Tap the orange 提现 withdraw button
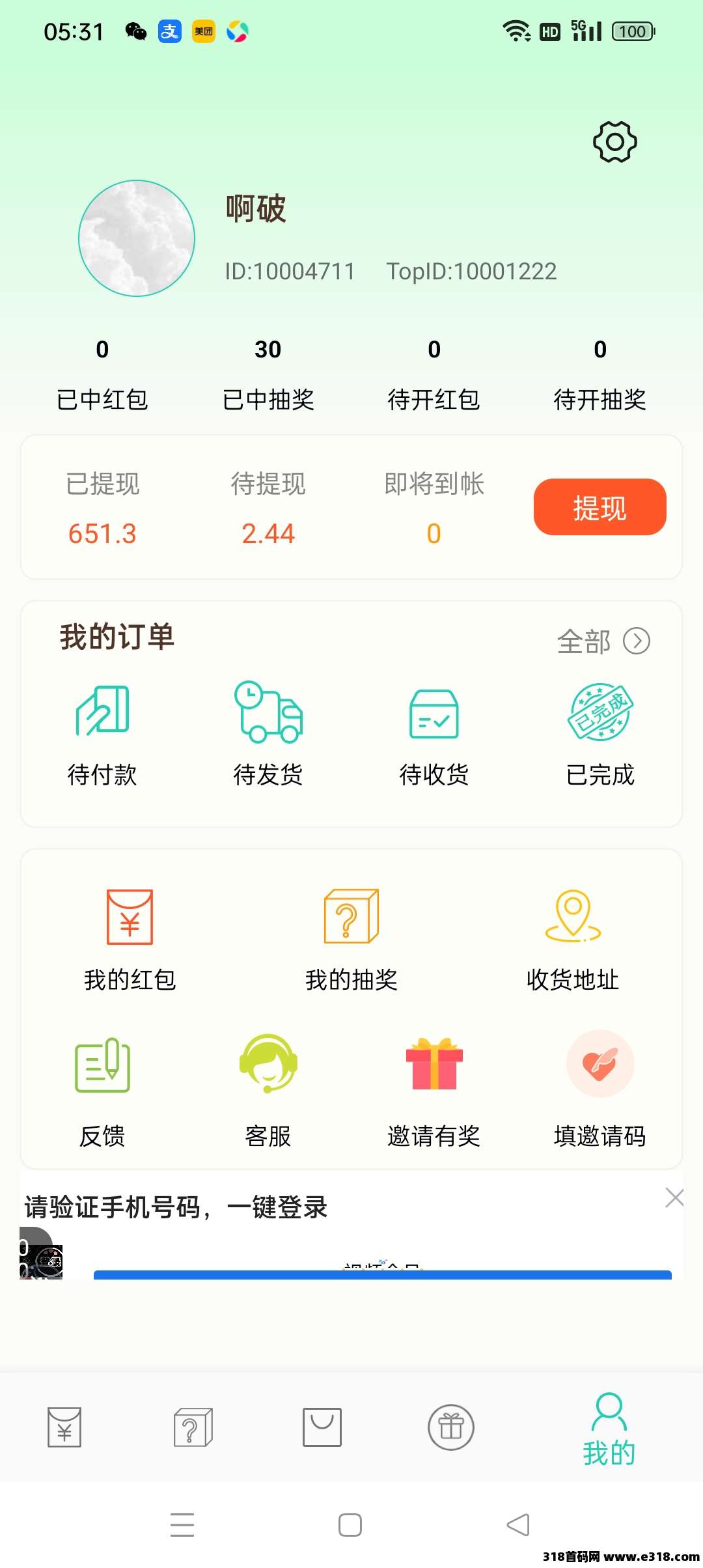Image resolution: width=703 pixels, height=1568 pixels. pos(600,507)
